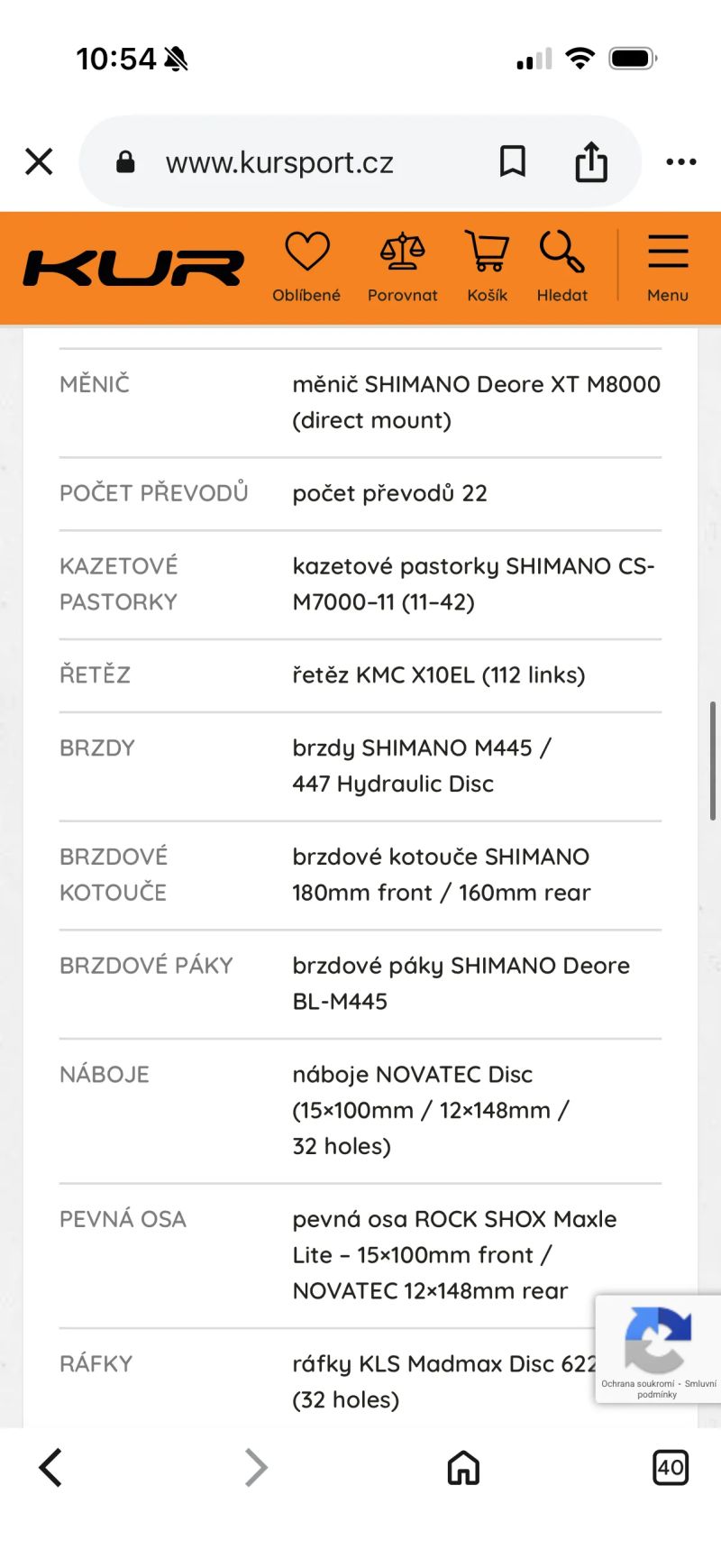The height and width of the screenshot is (1568, 721).
Task: Share this page
Action: point(591,162)
